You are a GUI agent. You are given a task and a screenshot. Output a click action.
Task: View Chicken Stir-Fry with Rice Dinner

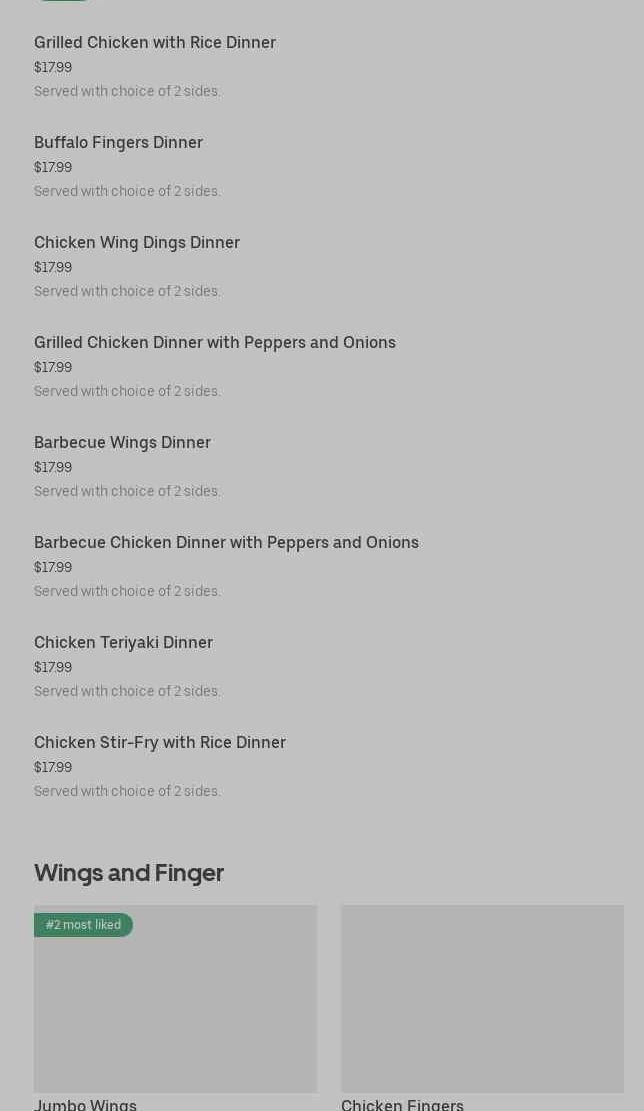pyautogui.click(x=160, y=743)
